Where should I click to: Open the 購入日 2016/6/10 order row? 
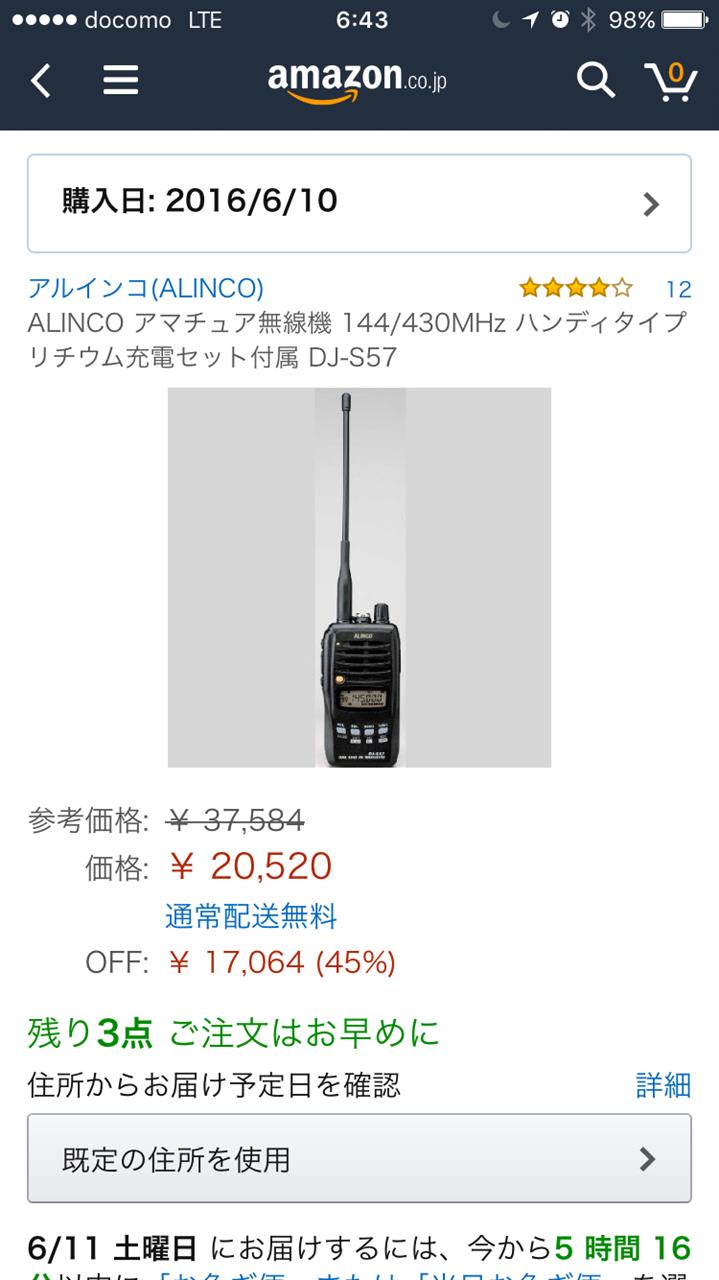tap(359, 203)
